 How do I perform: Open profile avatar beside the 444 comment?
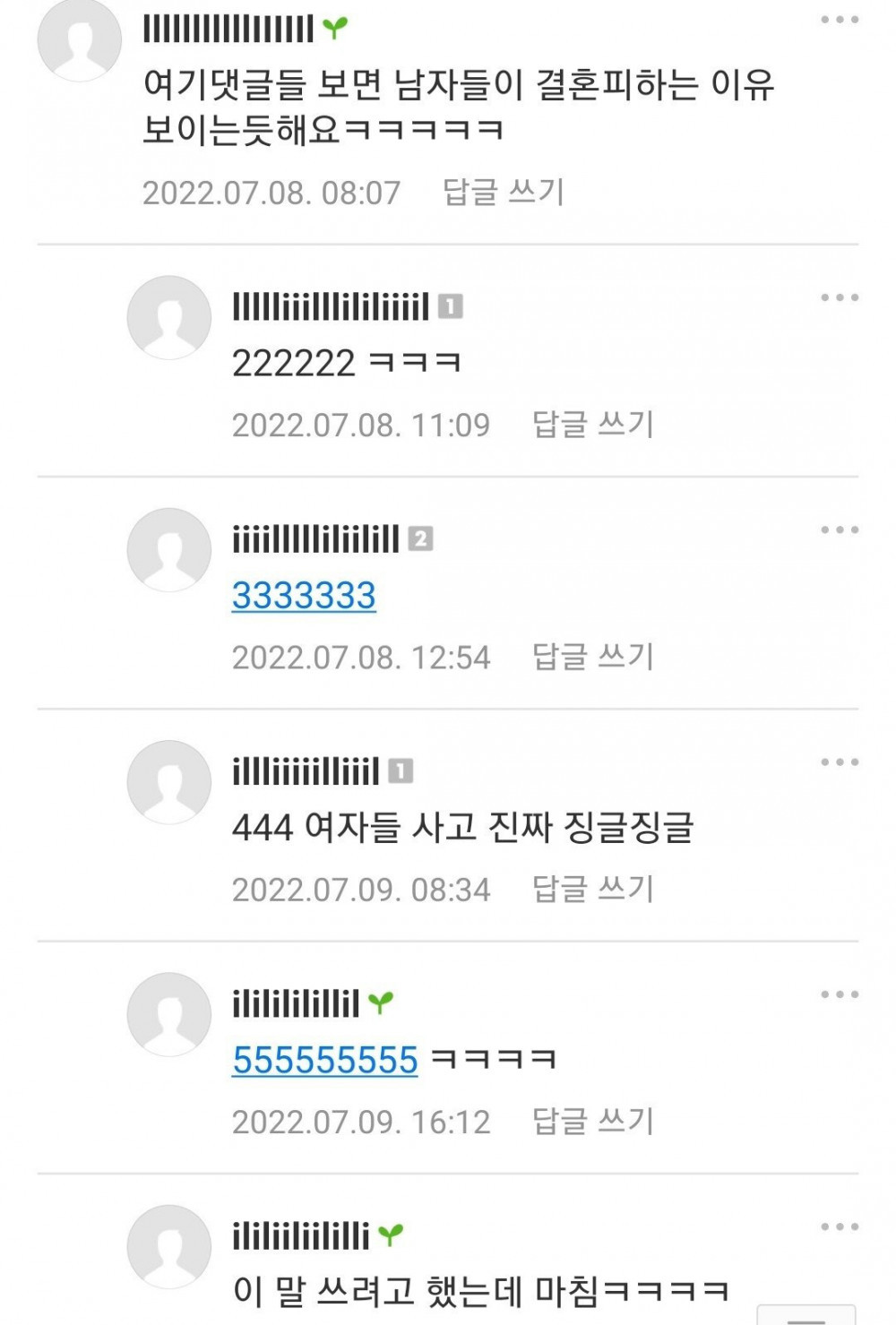[169, 782]
